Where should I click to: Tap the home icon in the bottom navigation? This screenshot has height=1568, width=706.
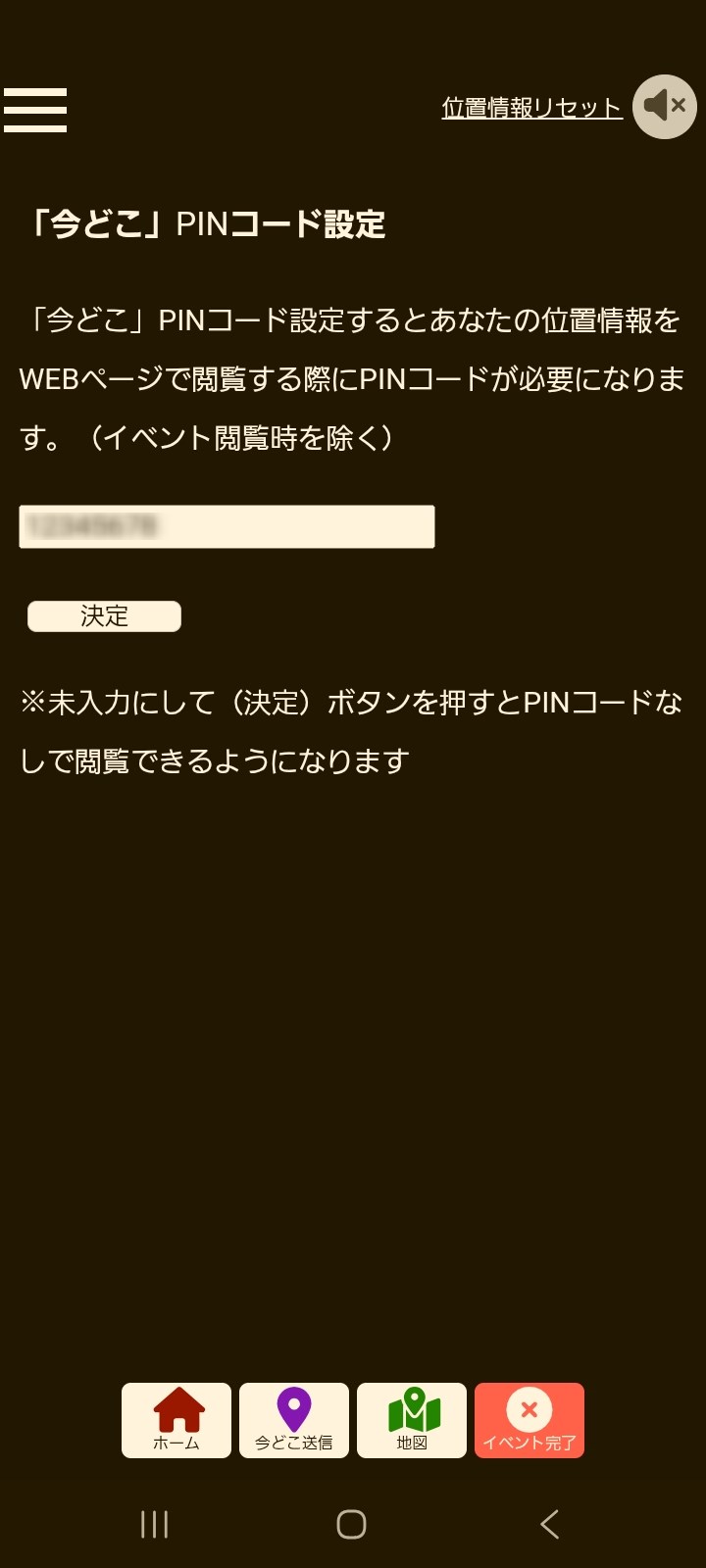click(176, 1420)
